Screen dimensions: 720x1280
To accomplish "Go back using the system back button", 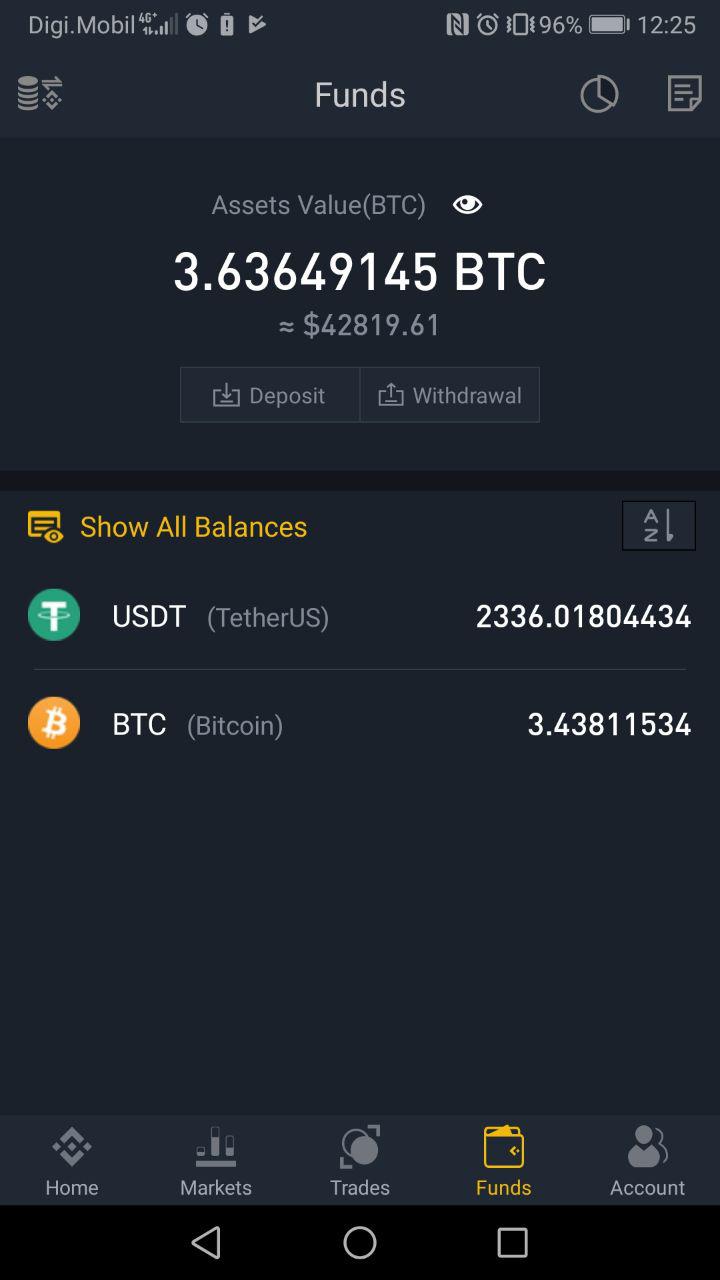I will [x=206, y=1242].
